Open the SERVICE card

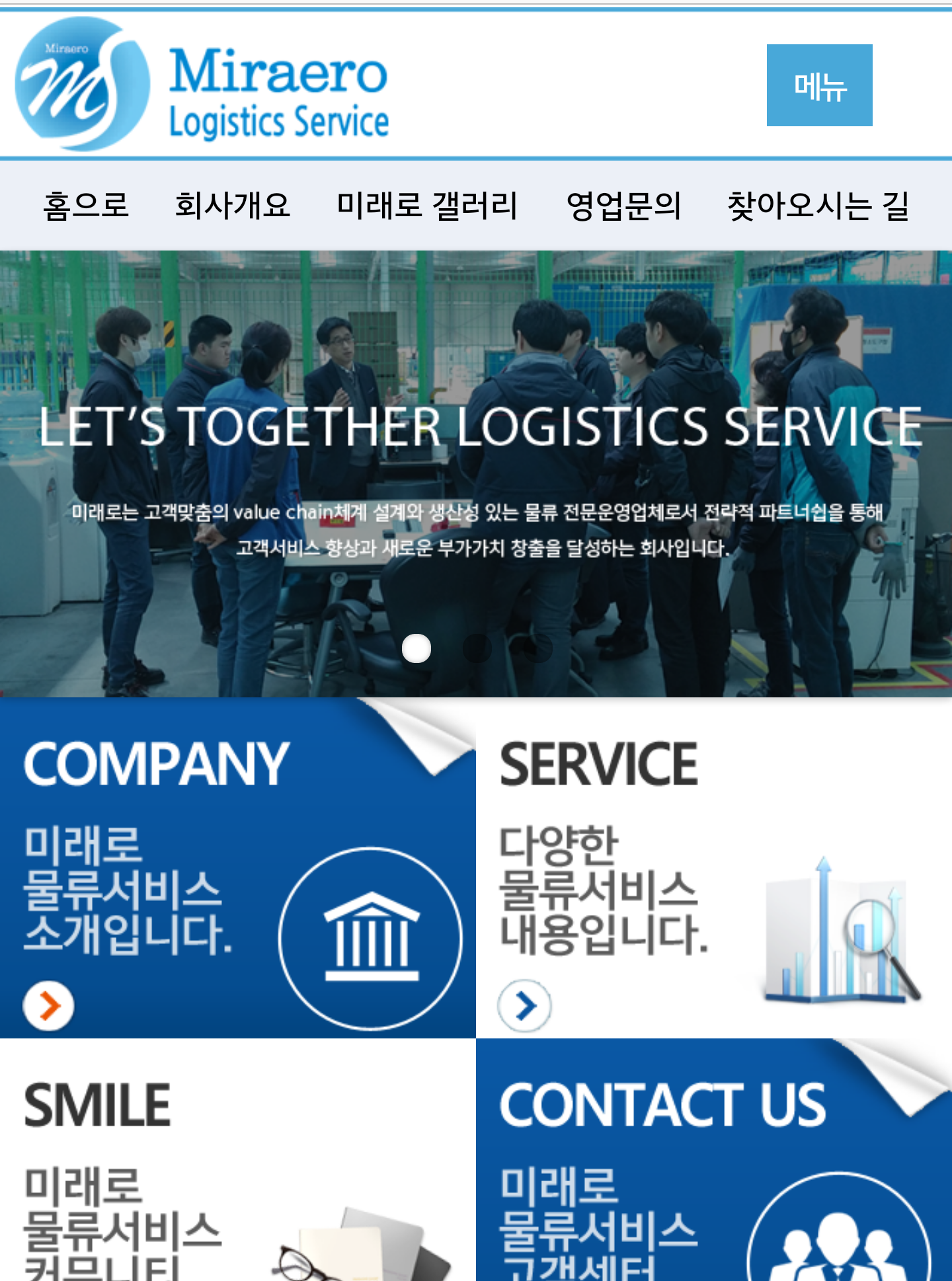tap(713, 869)
